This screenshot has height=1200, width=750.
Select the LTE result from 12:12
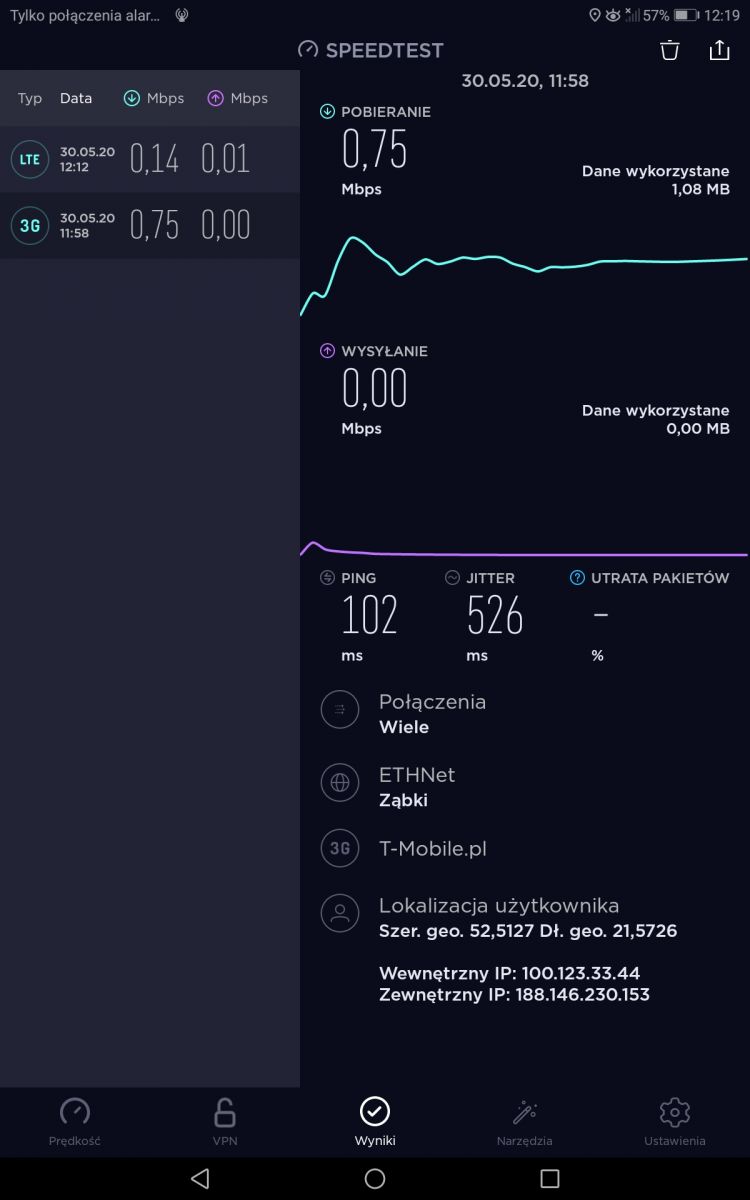click(150, 159)
